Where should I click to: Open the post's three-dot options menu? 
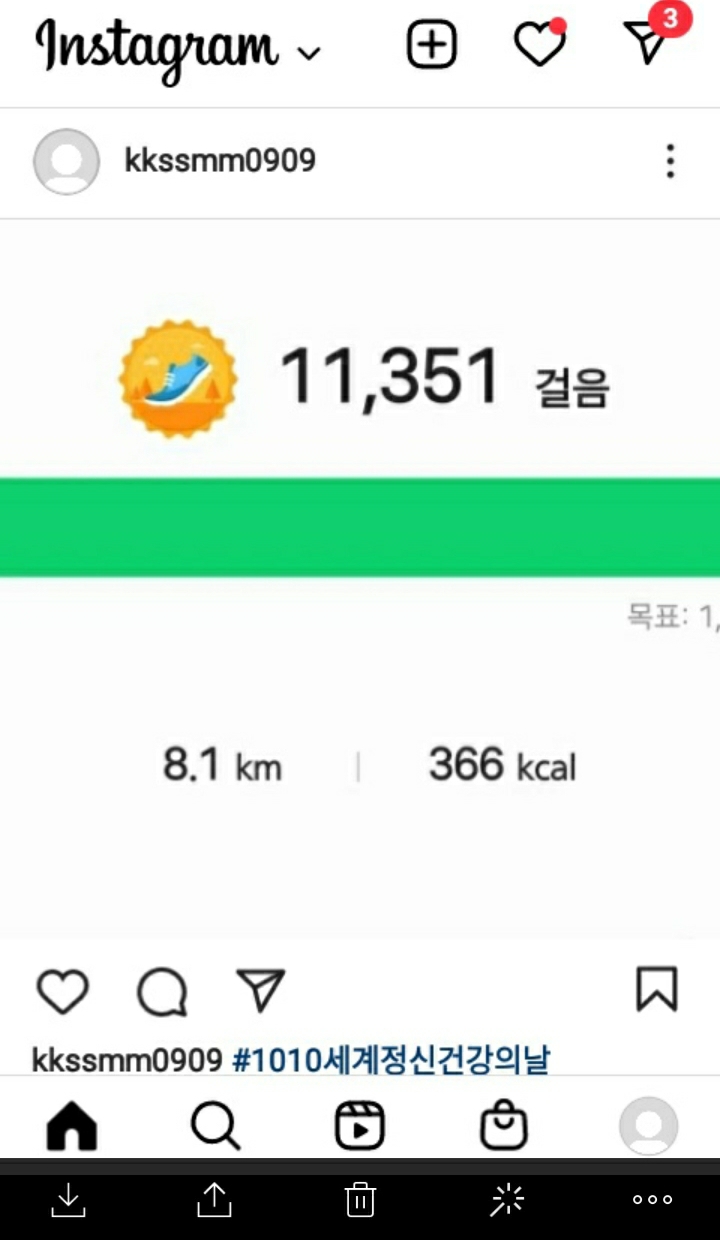(x=670, y=161)
